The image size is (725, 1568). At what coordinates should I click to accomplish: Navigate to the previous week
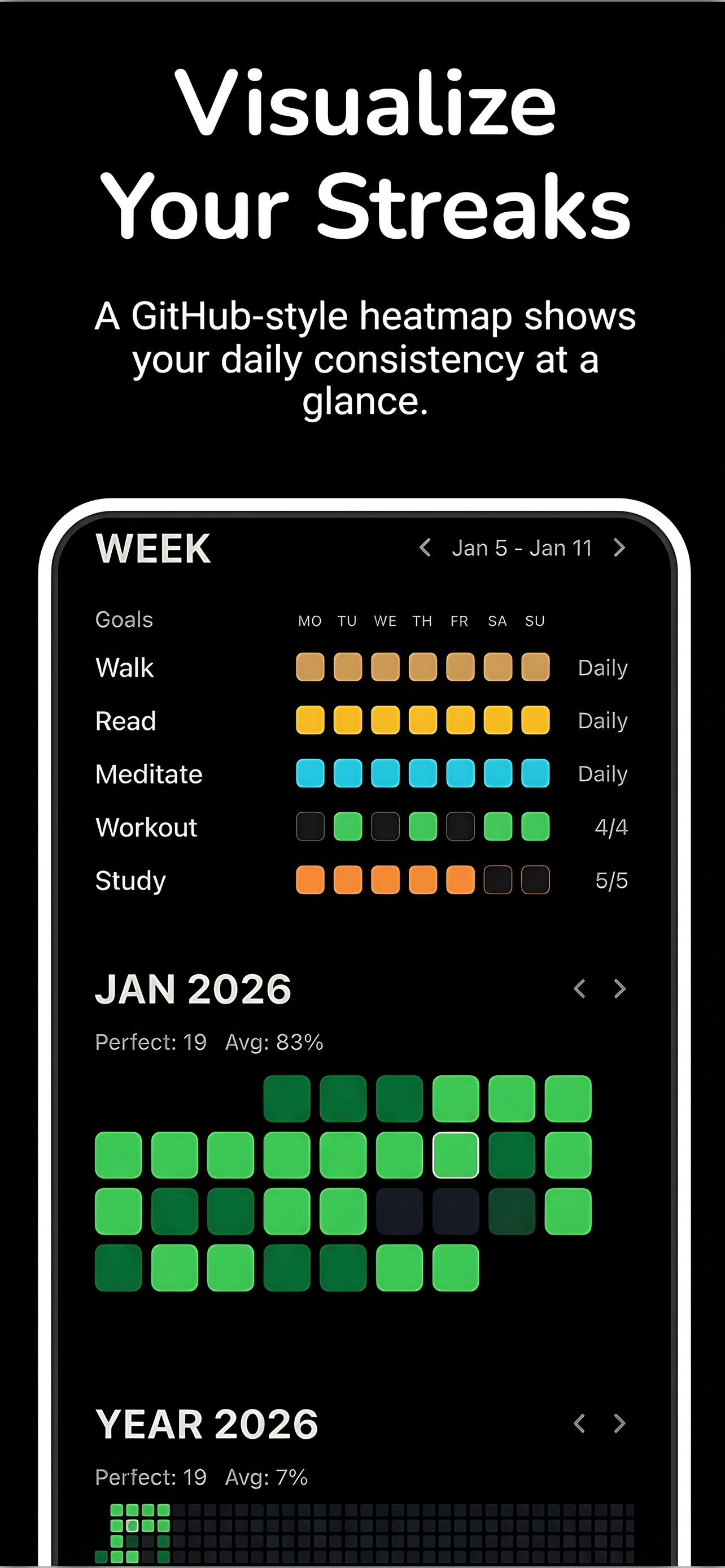[425, 547]
